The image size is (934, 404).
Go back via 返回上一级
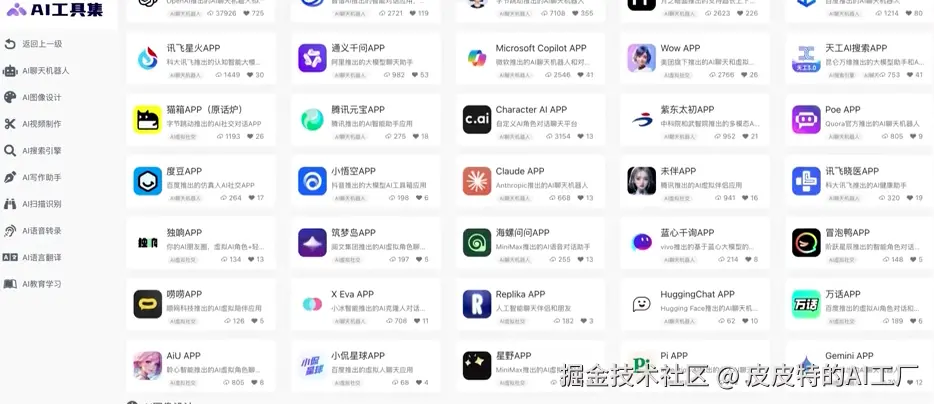pos(42,44)
